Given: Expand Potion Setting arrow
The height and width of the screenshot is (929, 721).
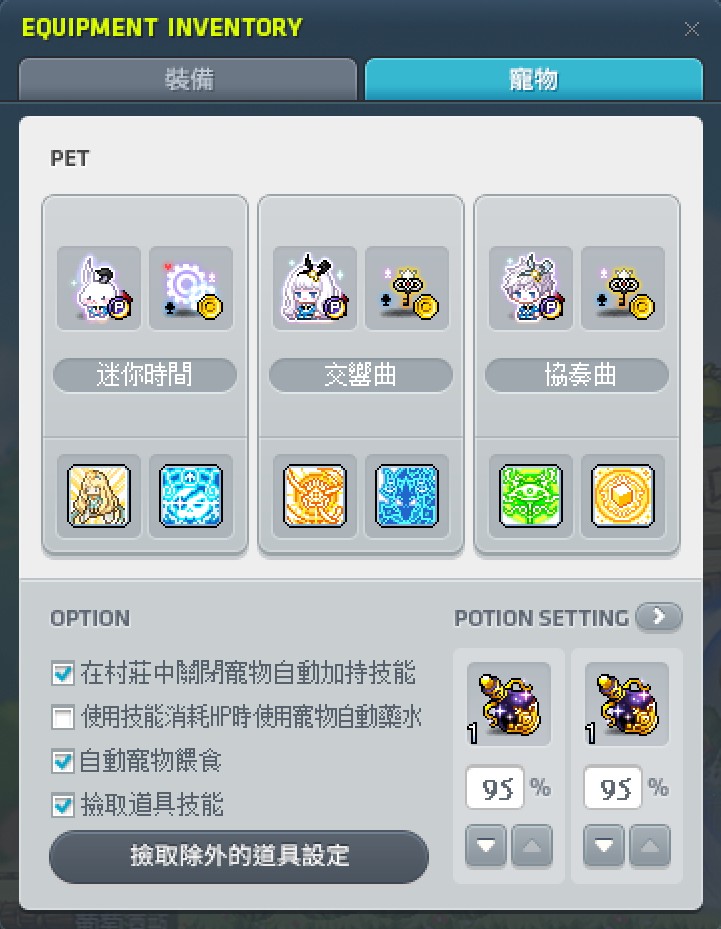Looking at the screenshot, I should click(658, 617).
